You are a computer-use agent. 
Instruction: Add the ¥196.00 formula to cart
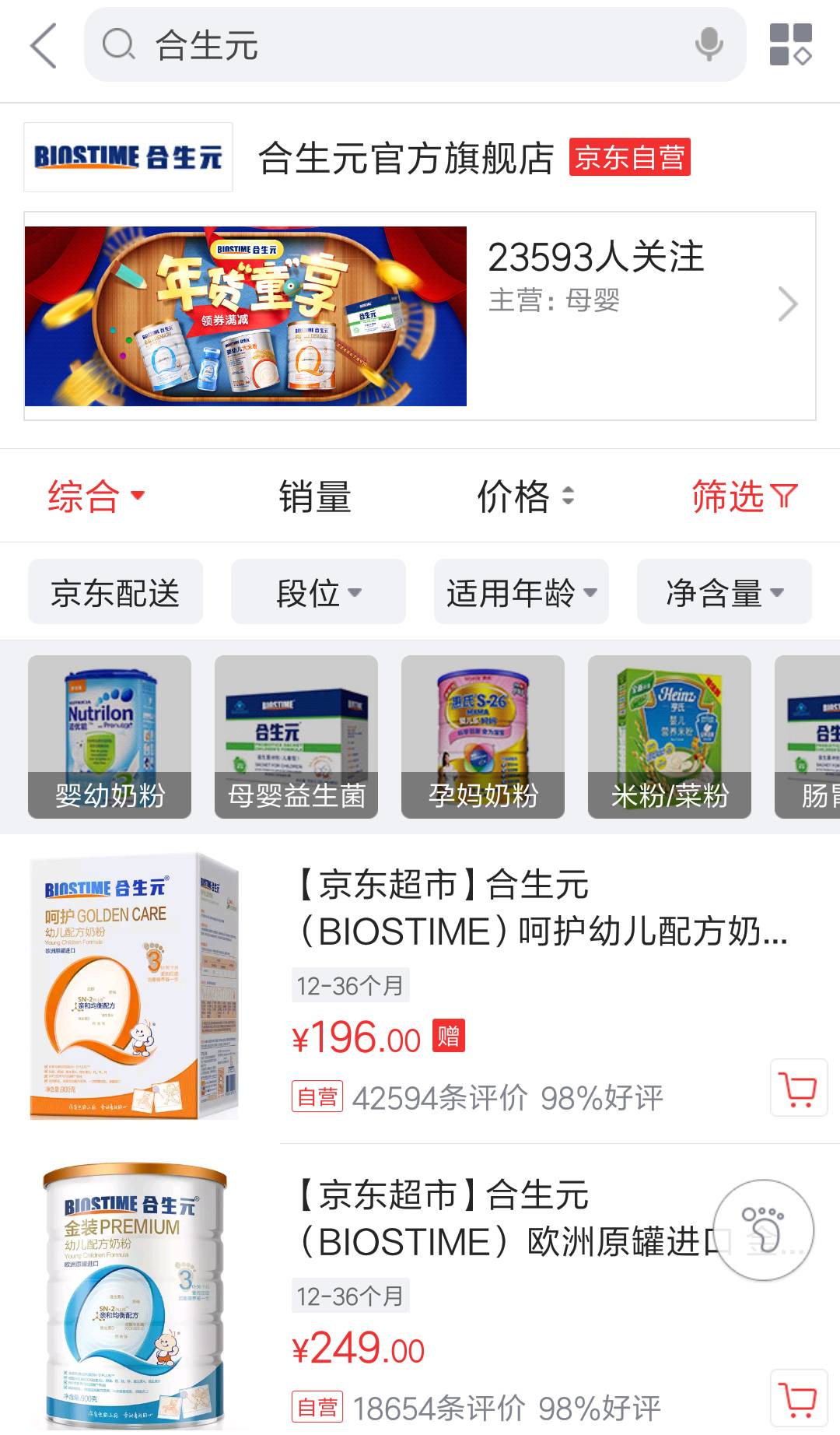(799, 1088)
